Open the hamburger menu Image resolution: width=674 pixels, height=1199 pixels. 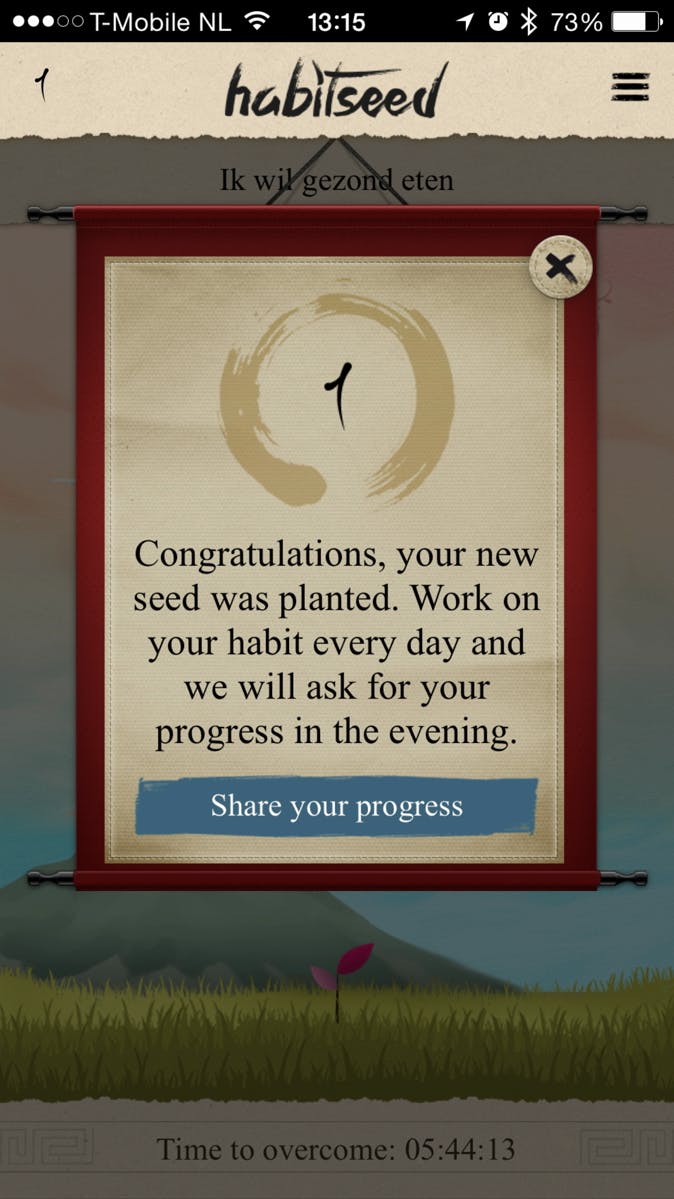point(630,87)
